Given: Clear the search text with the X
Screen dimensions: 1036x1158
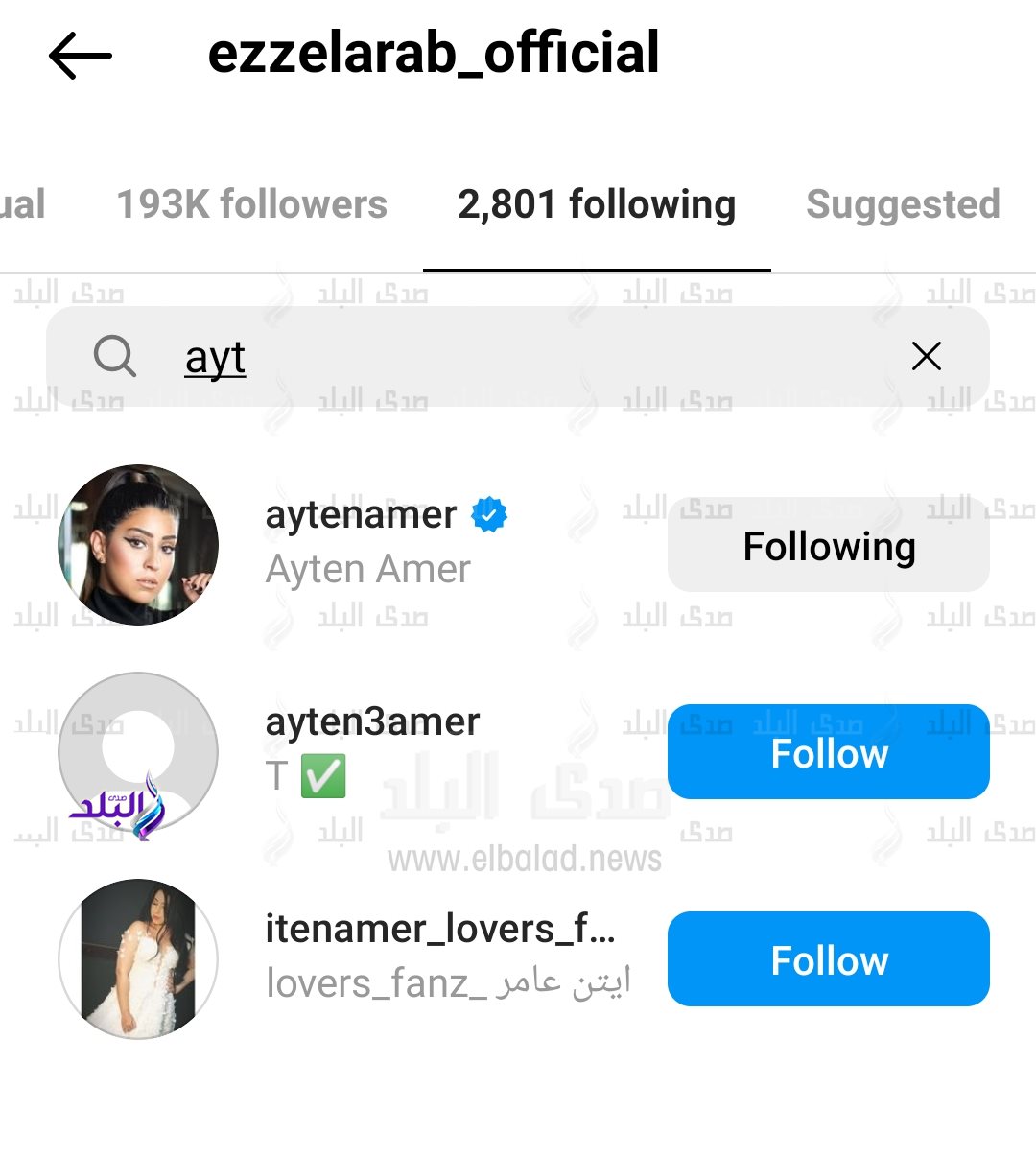Looking at the screenshot, I should (926, 357).
